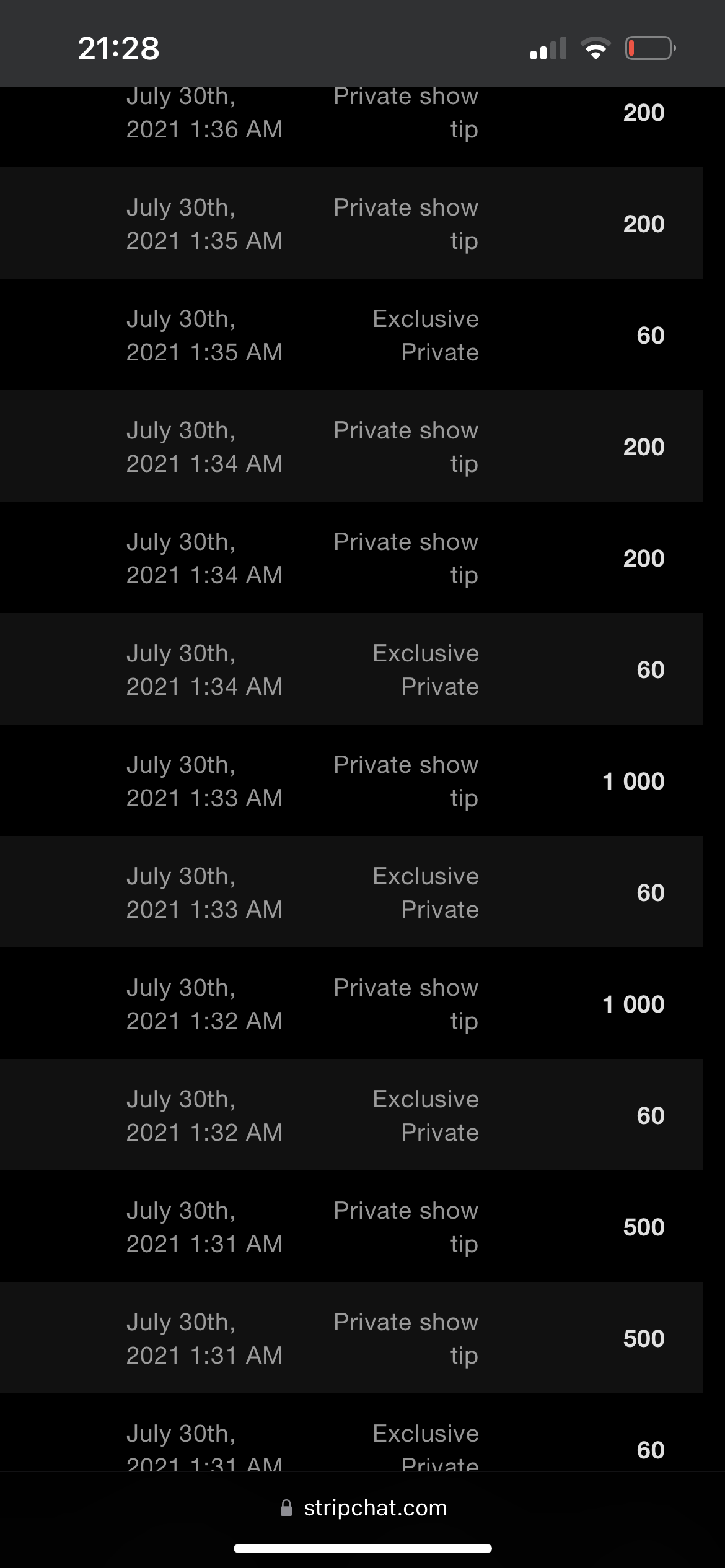Image resolution: width=725 pixels, height=1568 pixels.
Task: Tap the stripchat.com address bar
Action: click(x=363, y=1507)
